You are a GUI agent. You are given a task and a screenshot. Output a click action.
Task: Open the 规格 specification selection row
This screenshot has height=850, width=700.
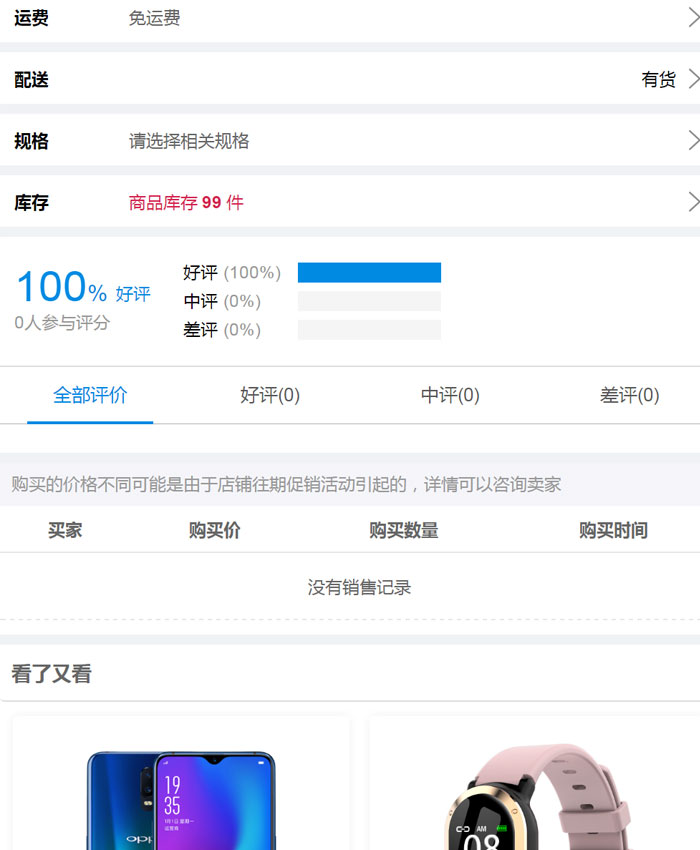pyautogui.click(x=350, y=141)
